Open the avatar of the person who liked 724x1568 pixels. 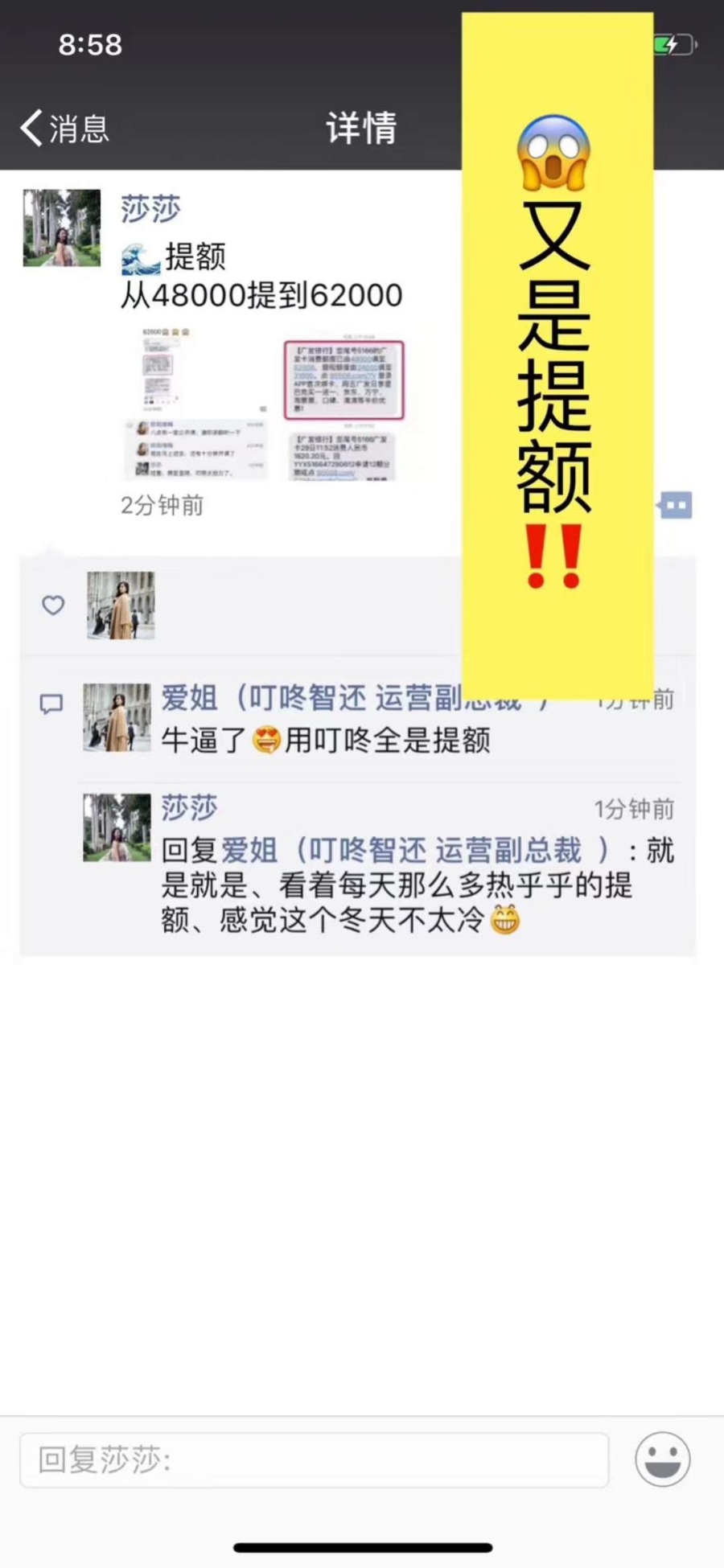point(121,605)
